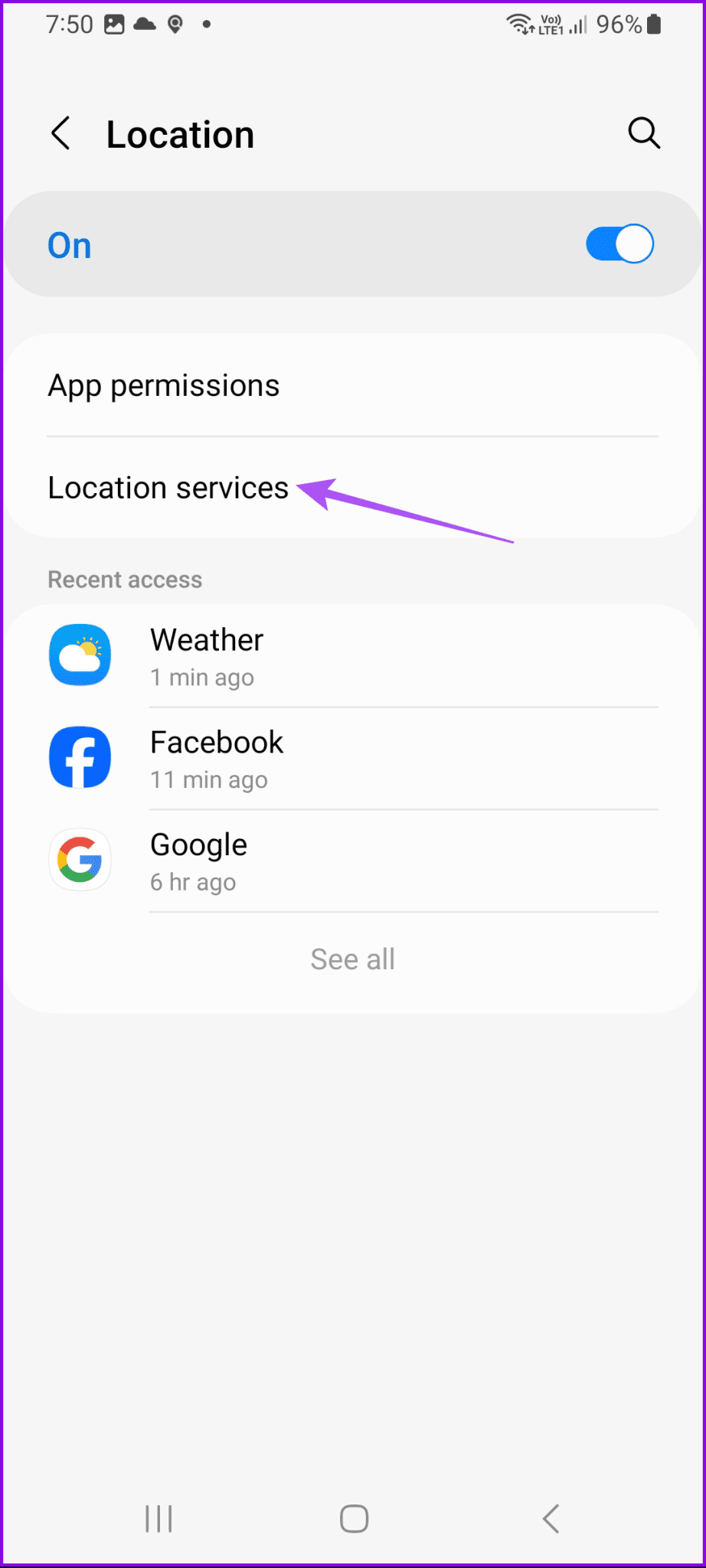Tap the Google app icon

(x=80, y=860)
